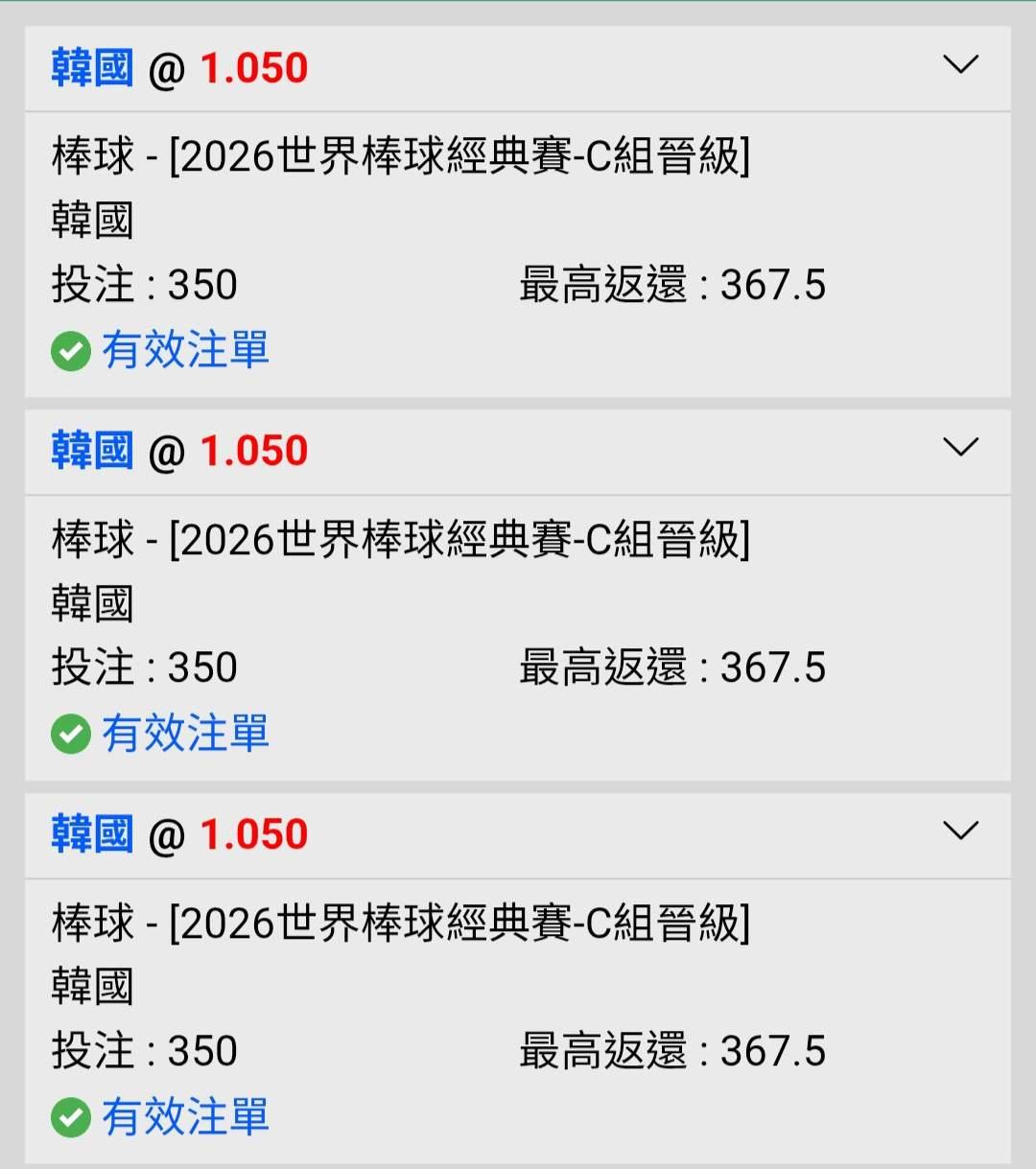
Task: Expand the third 韓國 @ 1.050 bet slip
Action: click(x=960, y=830)
